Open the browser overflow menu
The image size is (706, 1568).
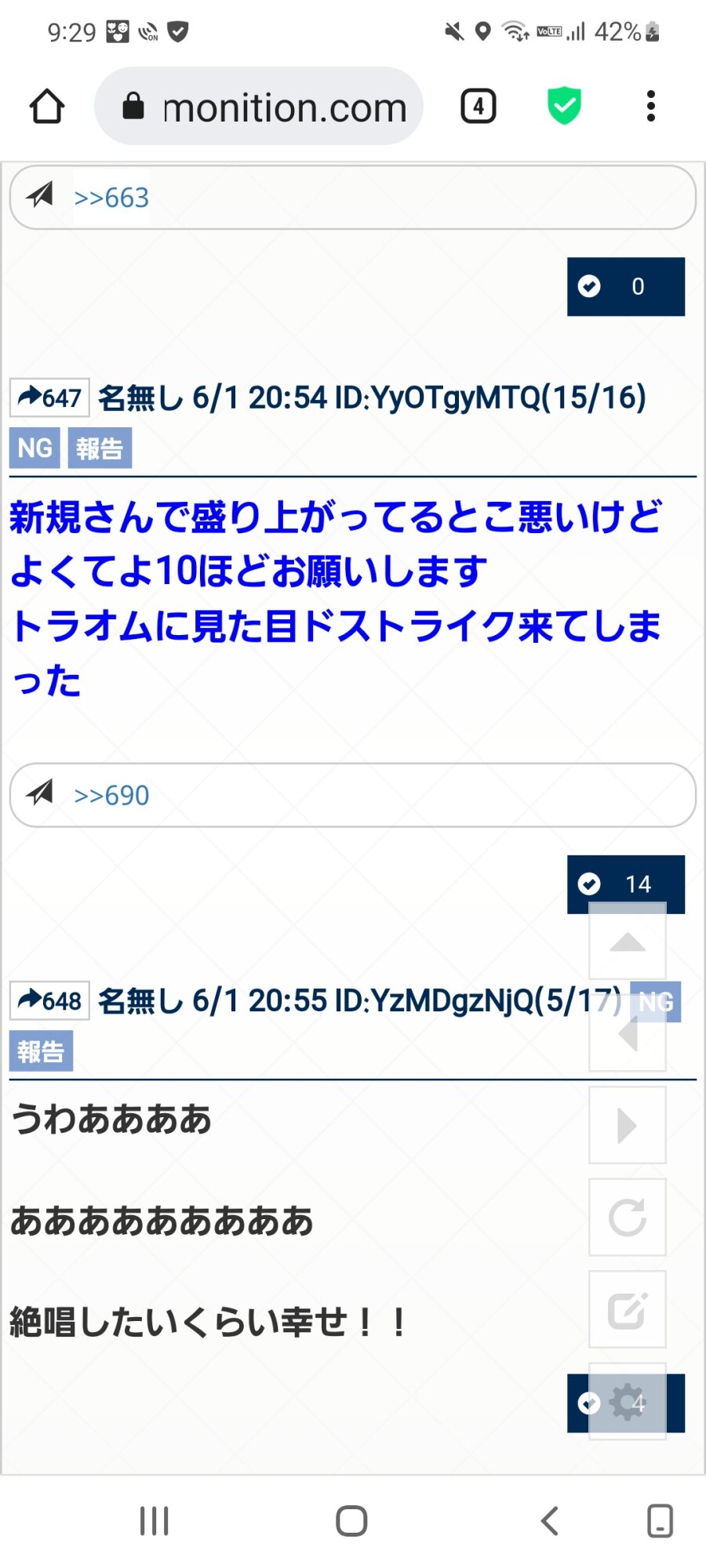[x=650, y=106]
